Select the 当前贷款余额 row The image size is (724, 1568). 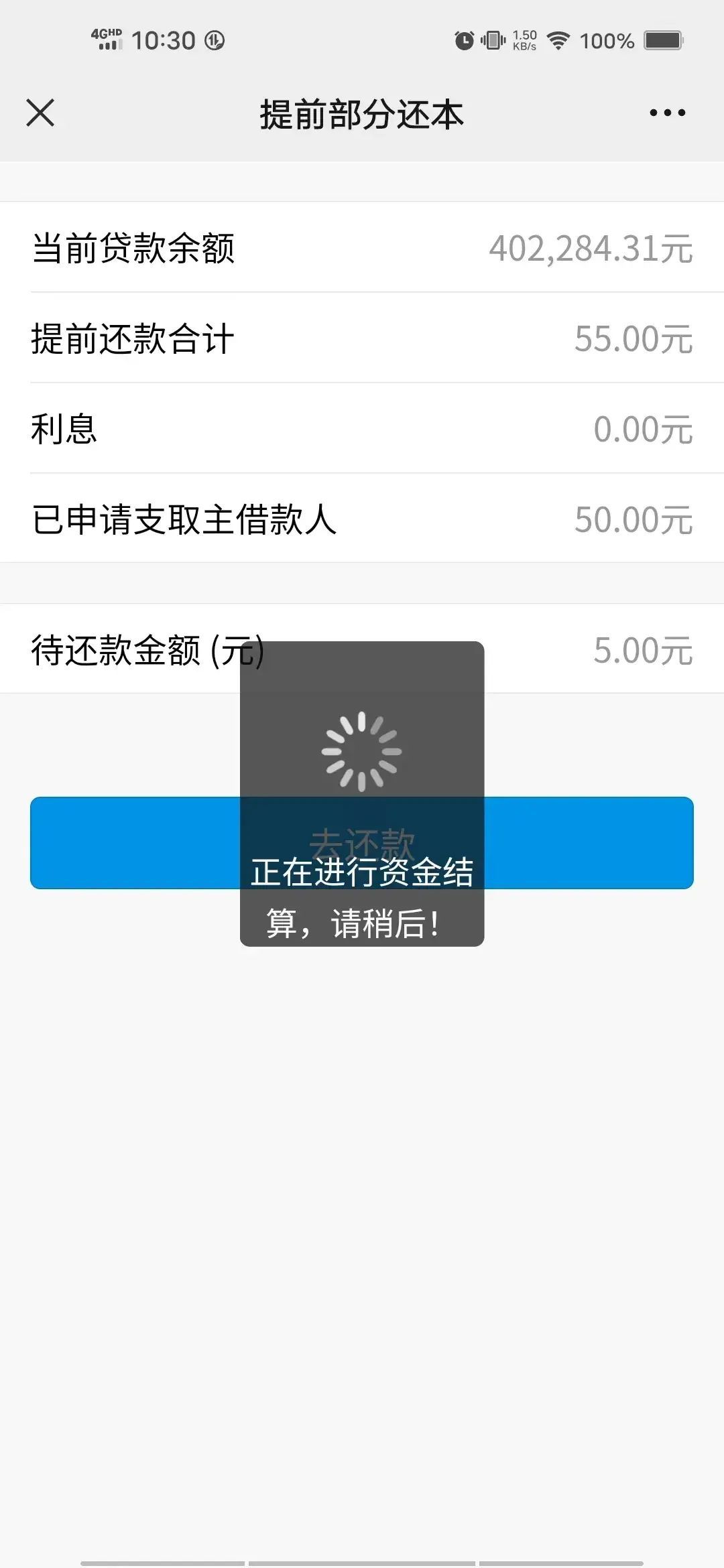[x=362, y=248]
